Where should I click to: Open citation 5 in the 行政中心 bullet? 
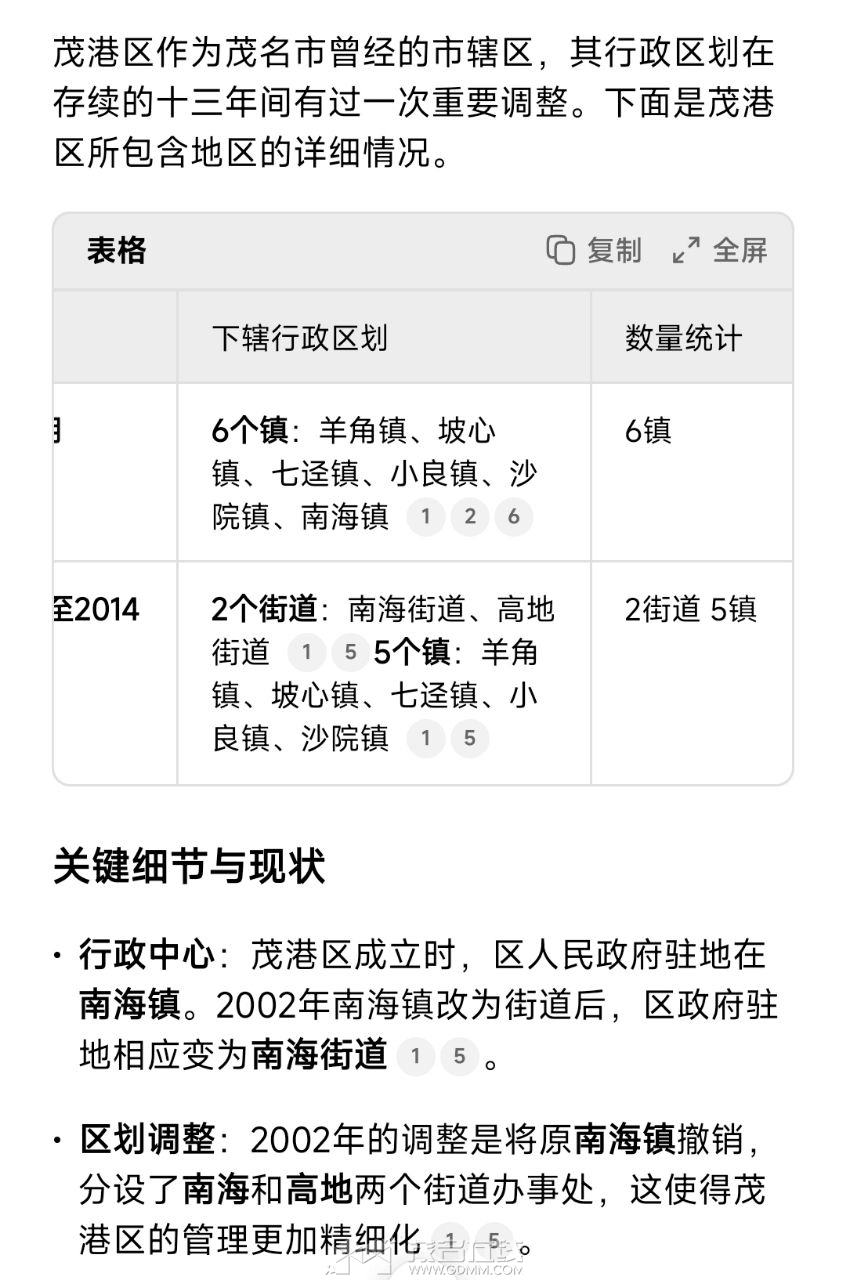(x=460, y=1057)
